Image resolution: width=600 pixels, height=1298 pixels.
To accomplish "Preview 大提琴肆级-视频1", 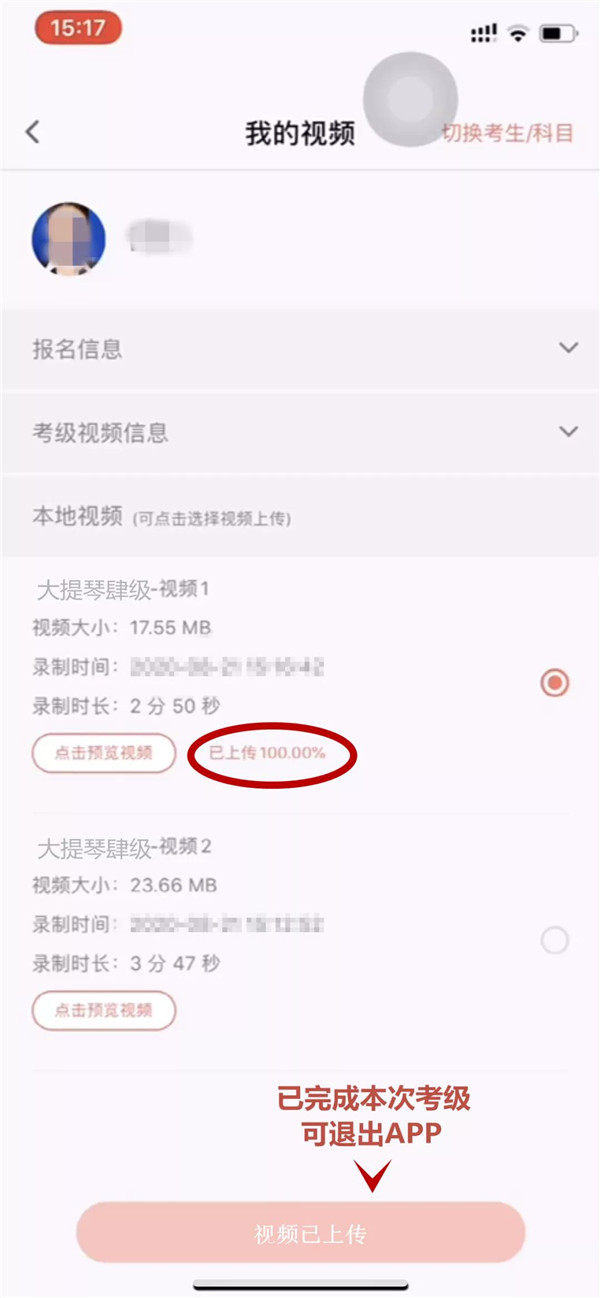I will coord(104,753).
